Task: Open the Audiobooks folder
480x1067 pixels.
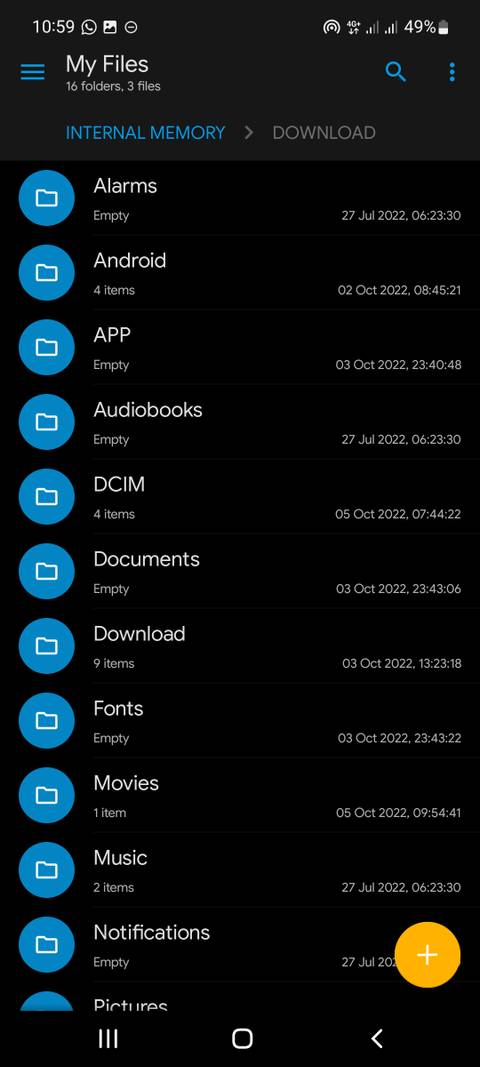Action: coord(240,423)
